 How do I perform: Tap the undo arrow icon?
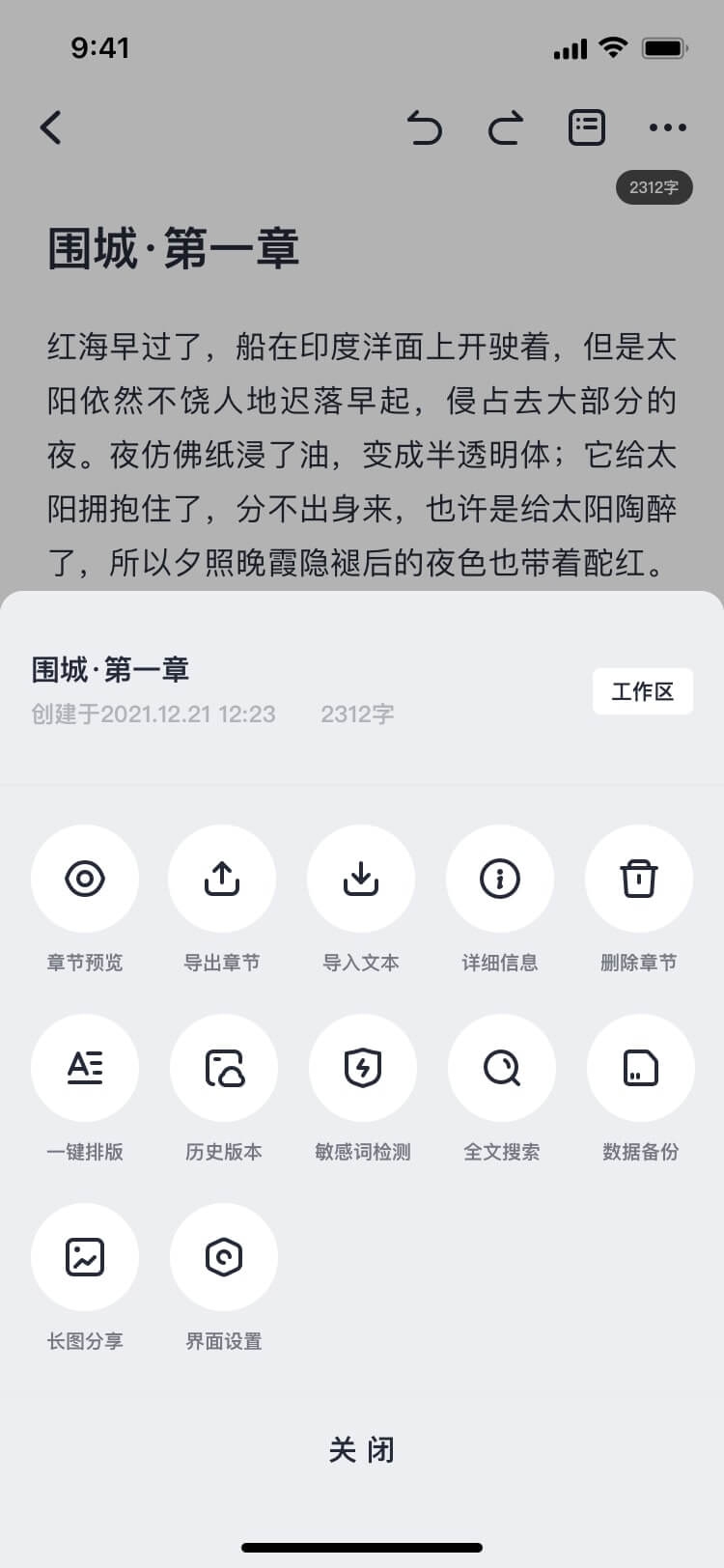coord(426,127)
